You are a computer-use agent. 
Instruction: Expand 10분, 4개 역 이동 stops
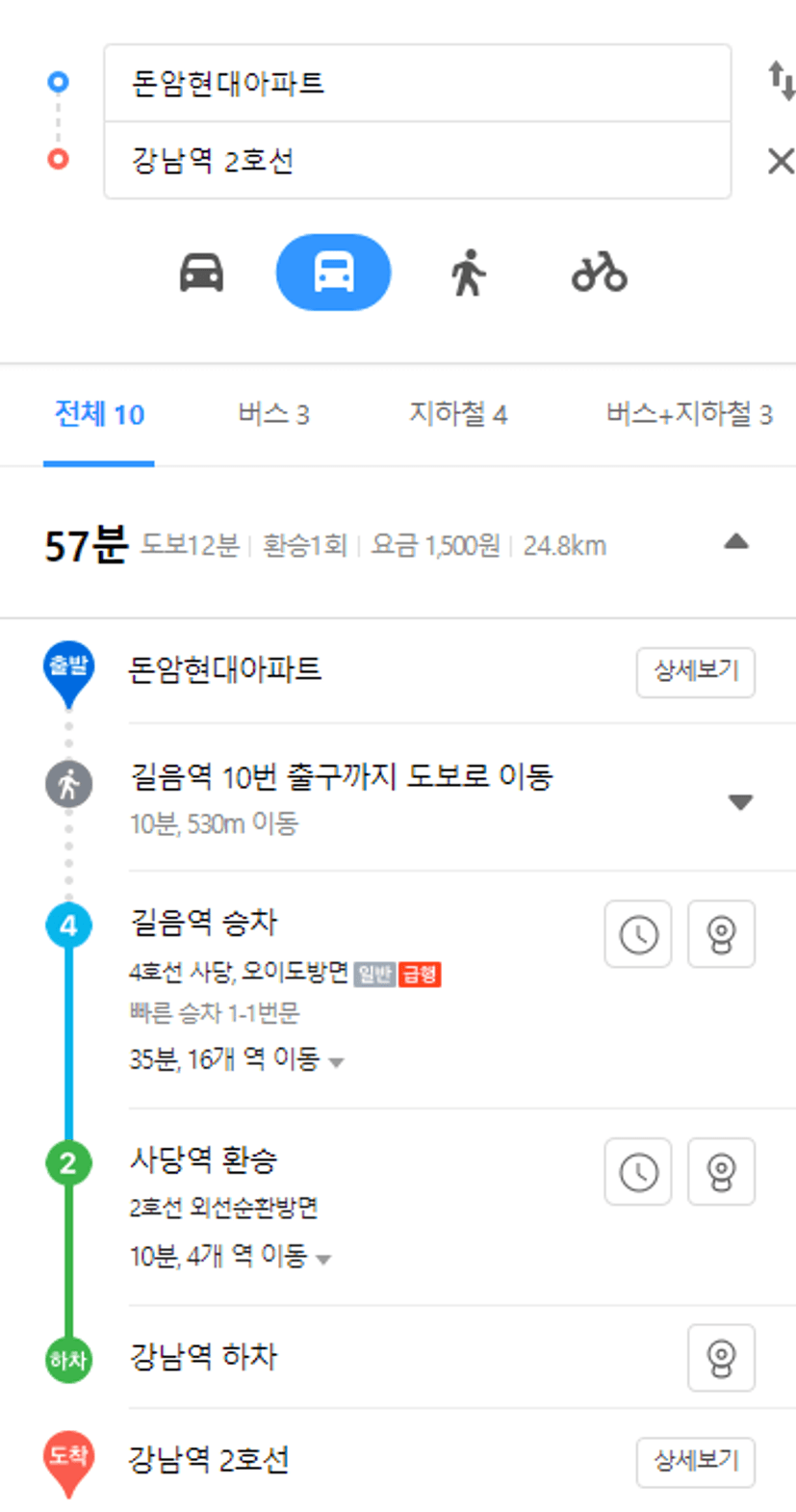230,1257
